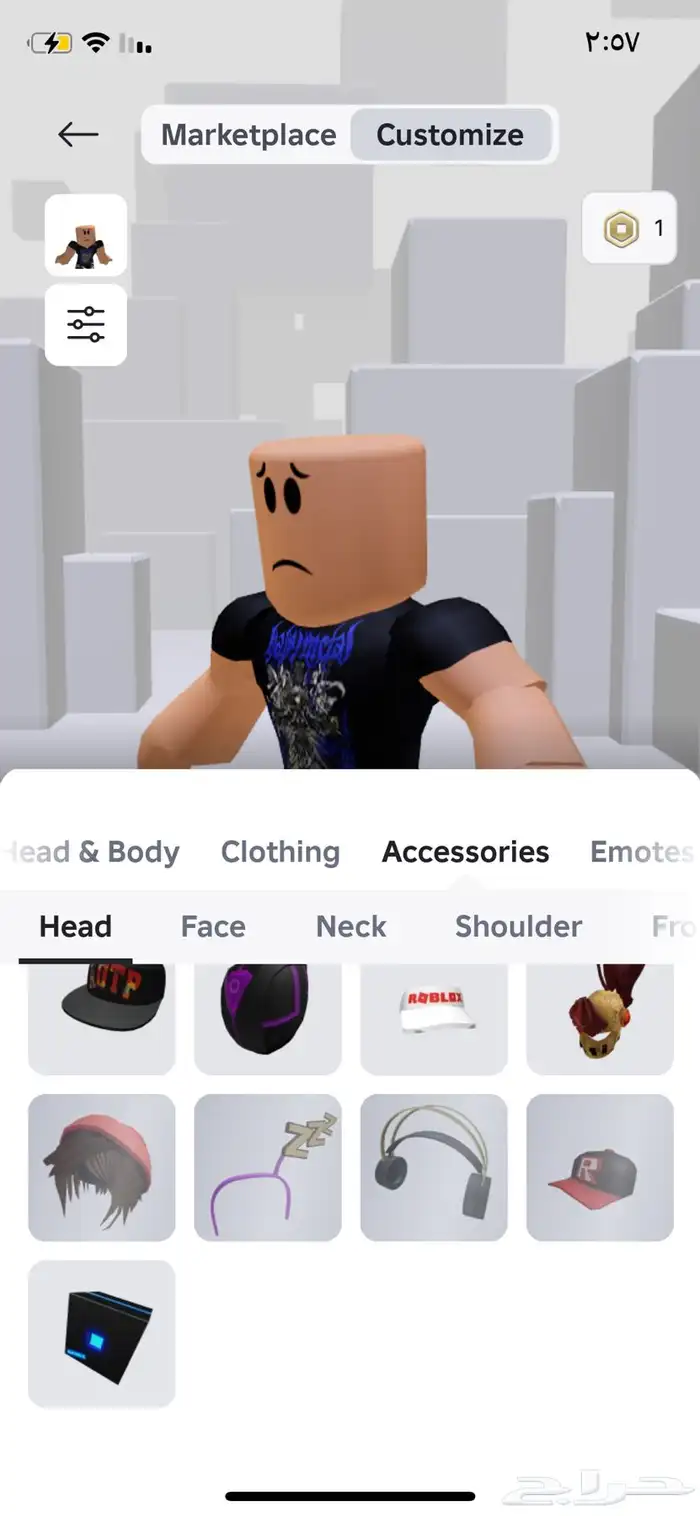700x1516 pixels.
Task: Select the Customize tab
Action: [450, 135]
